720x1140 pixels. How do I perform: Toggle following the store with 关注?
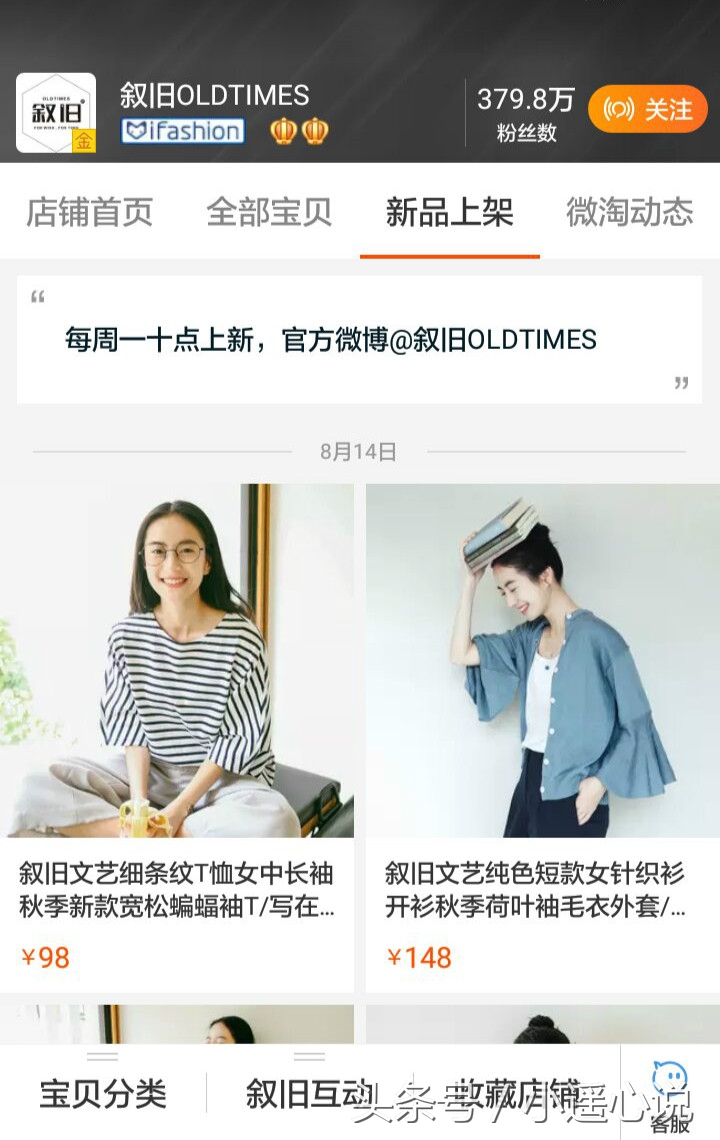point(648,110)
